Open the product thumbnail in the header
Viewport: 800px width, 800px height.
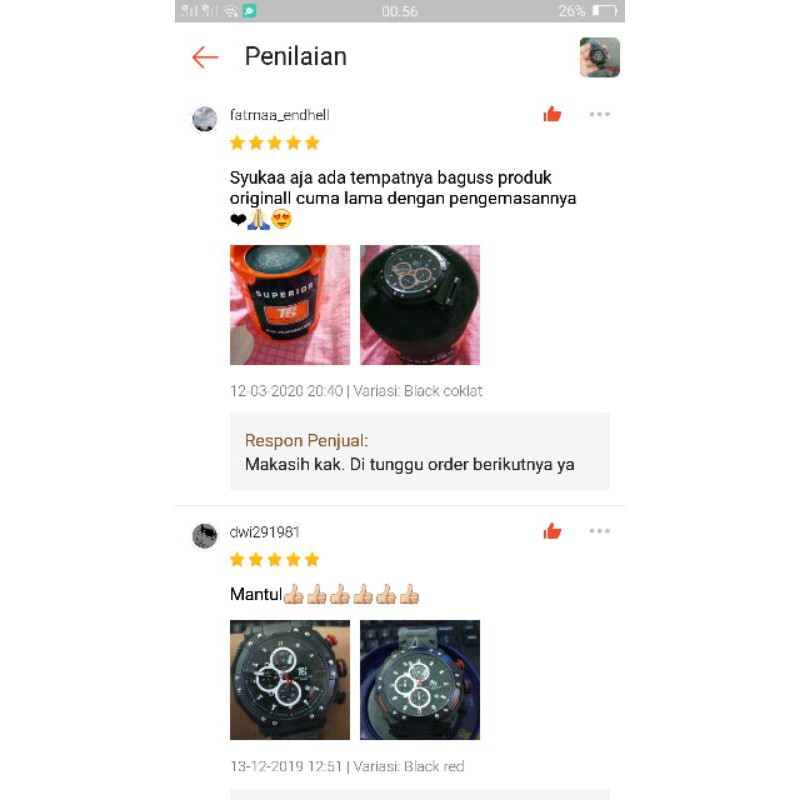(600, 57)
